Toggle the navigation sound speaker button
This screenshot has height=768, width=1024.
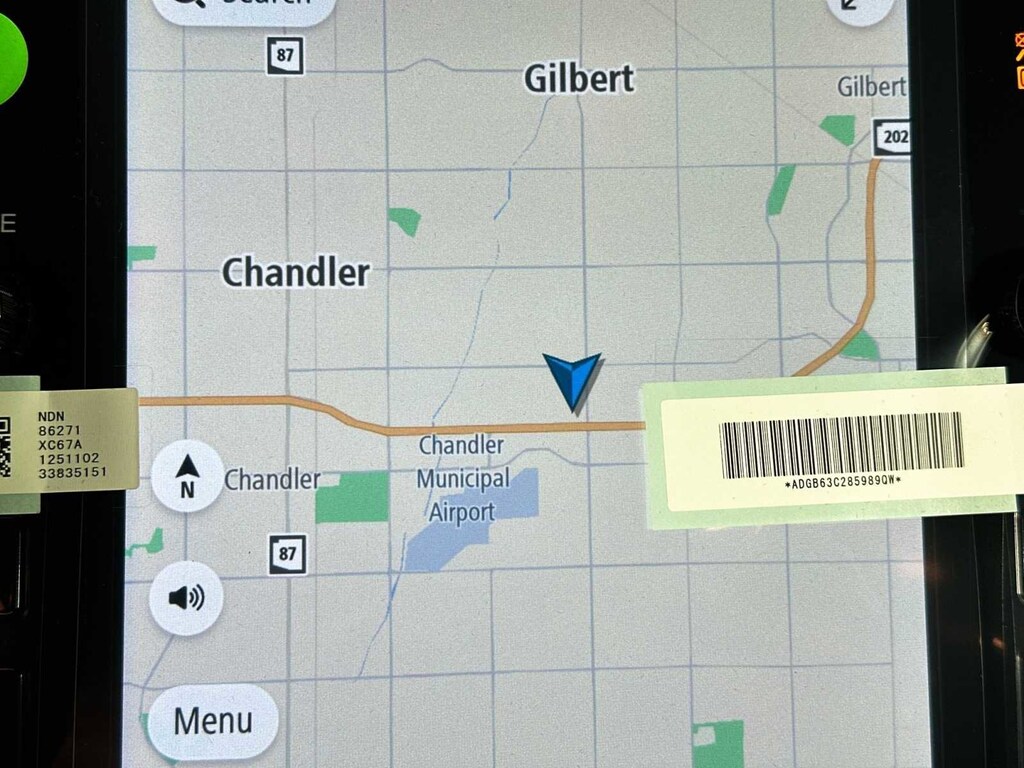(x=186, y=598)
